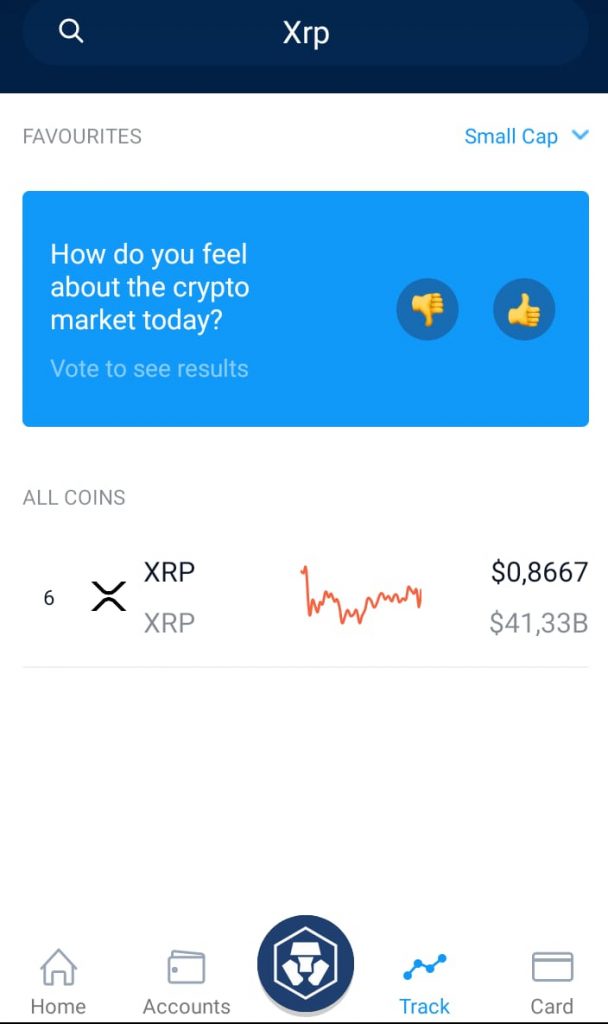Go to the Home tab

pos(58,982)
